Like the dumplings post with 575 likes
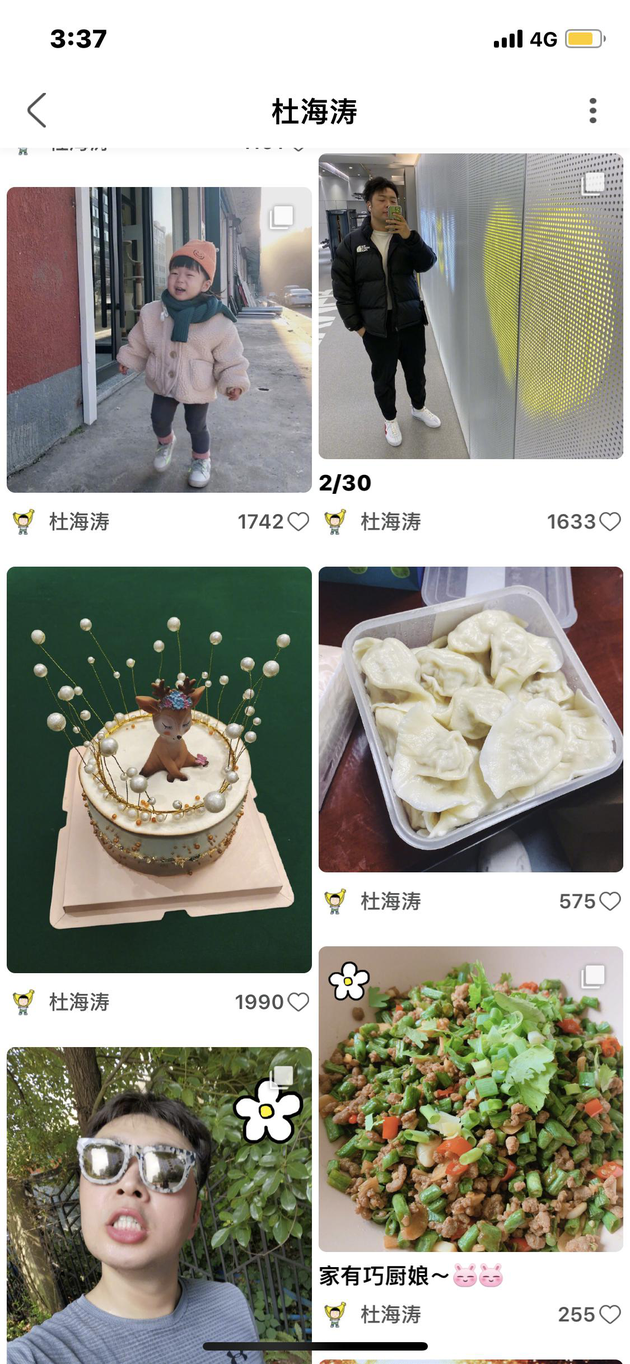 [x=610, y=901]
